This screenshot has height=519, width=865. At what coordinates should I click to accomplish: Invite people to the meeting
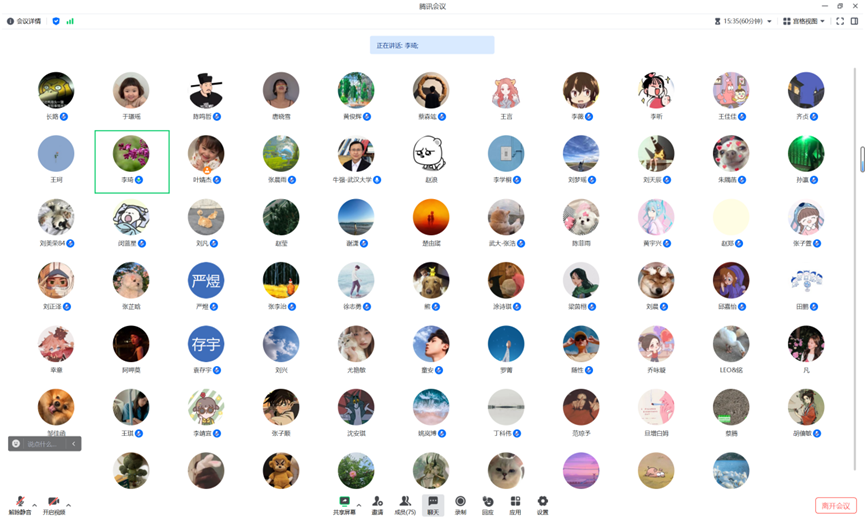tap(377, 504)
